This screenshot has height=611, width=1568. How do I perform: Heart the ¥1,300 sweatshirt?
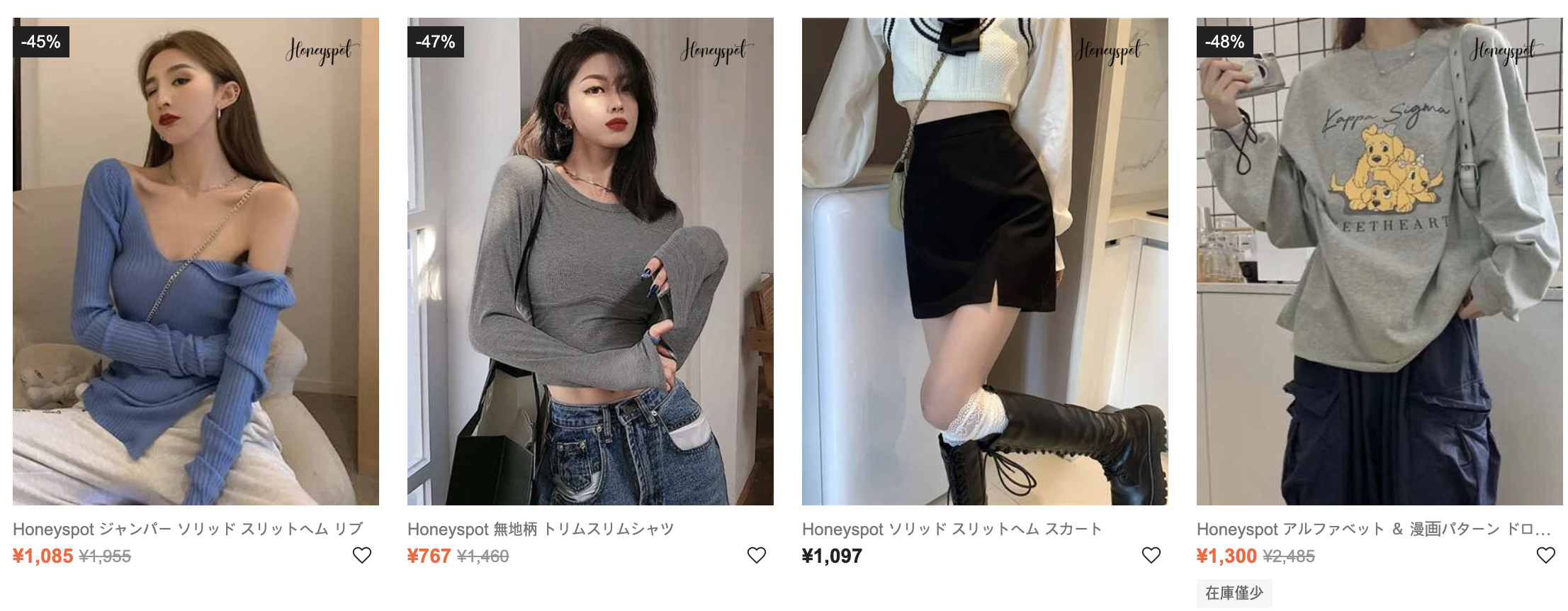tap(1546, 555)
